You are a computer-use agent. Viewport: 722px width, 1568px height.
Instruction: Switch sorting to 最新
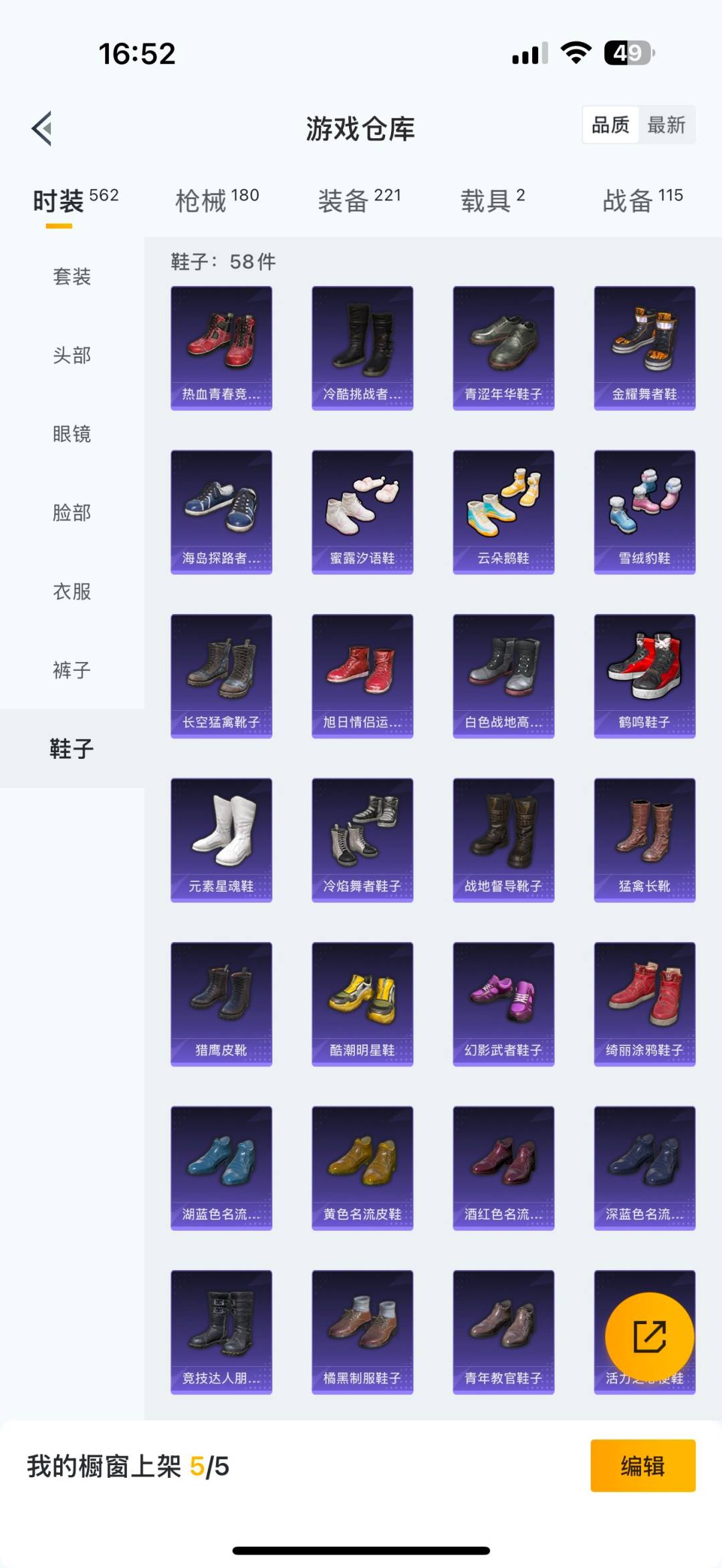coord(667,125)
